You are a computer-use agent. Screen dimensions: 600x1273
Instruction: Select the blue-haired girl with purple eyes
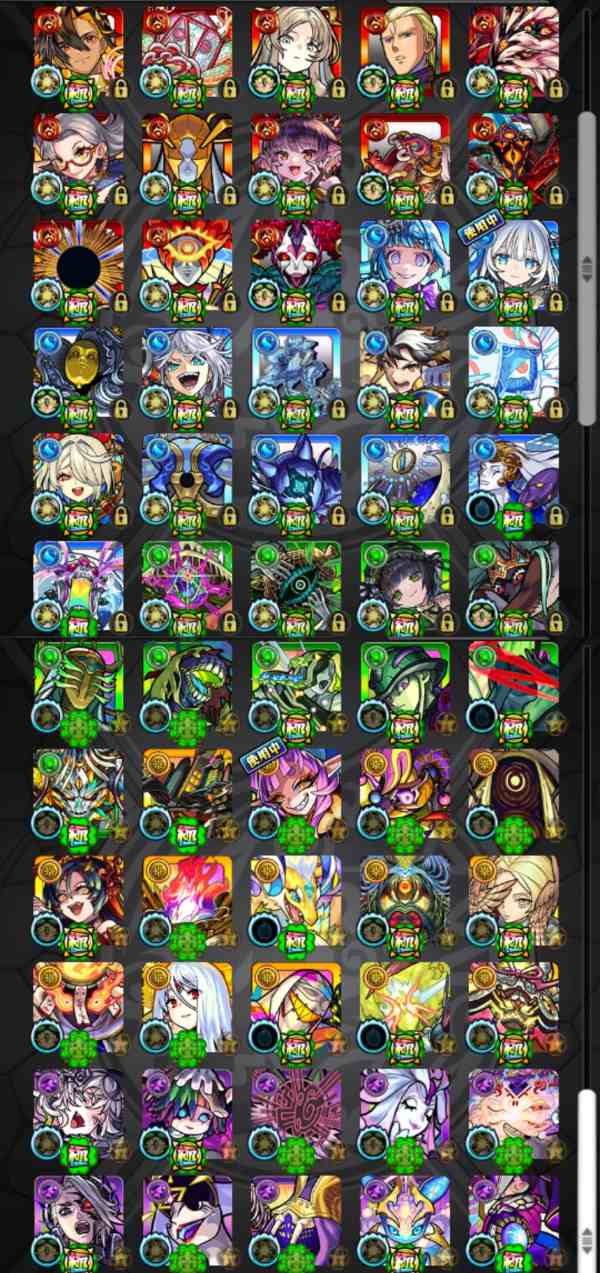click(405, 264)
